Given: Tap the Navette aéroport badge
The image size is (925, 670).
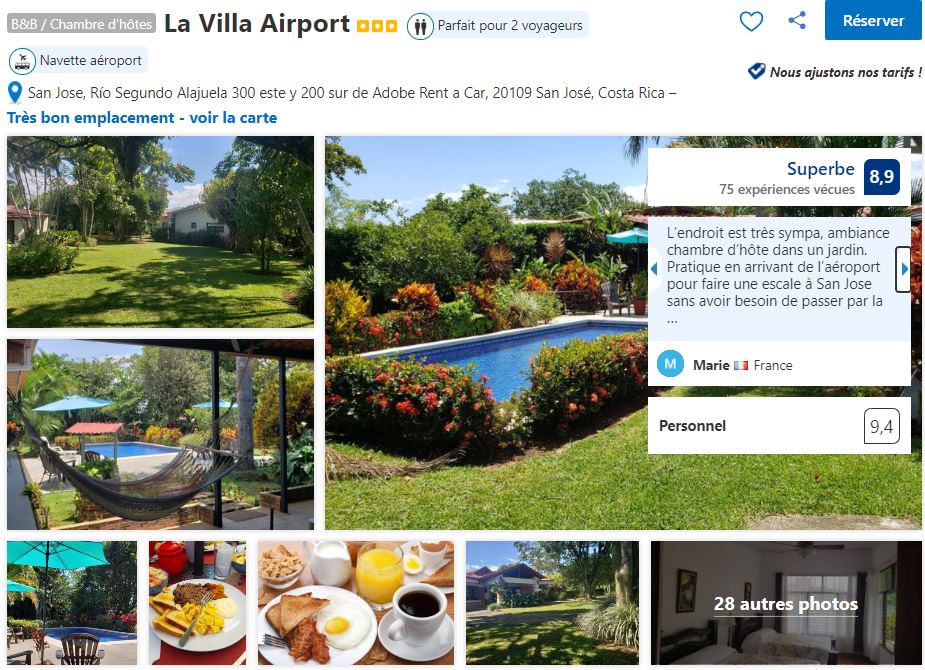Looking at the screenshot, I should [78, 60].
